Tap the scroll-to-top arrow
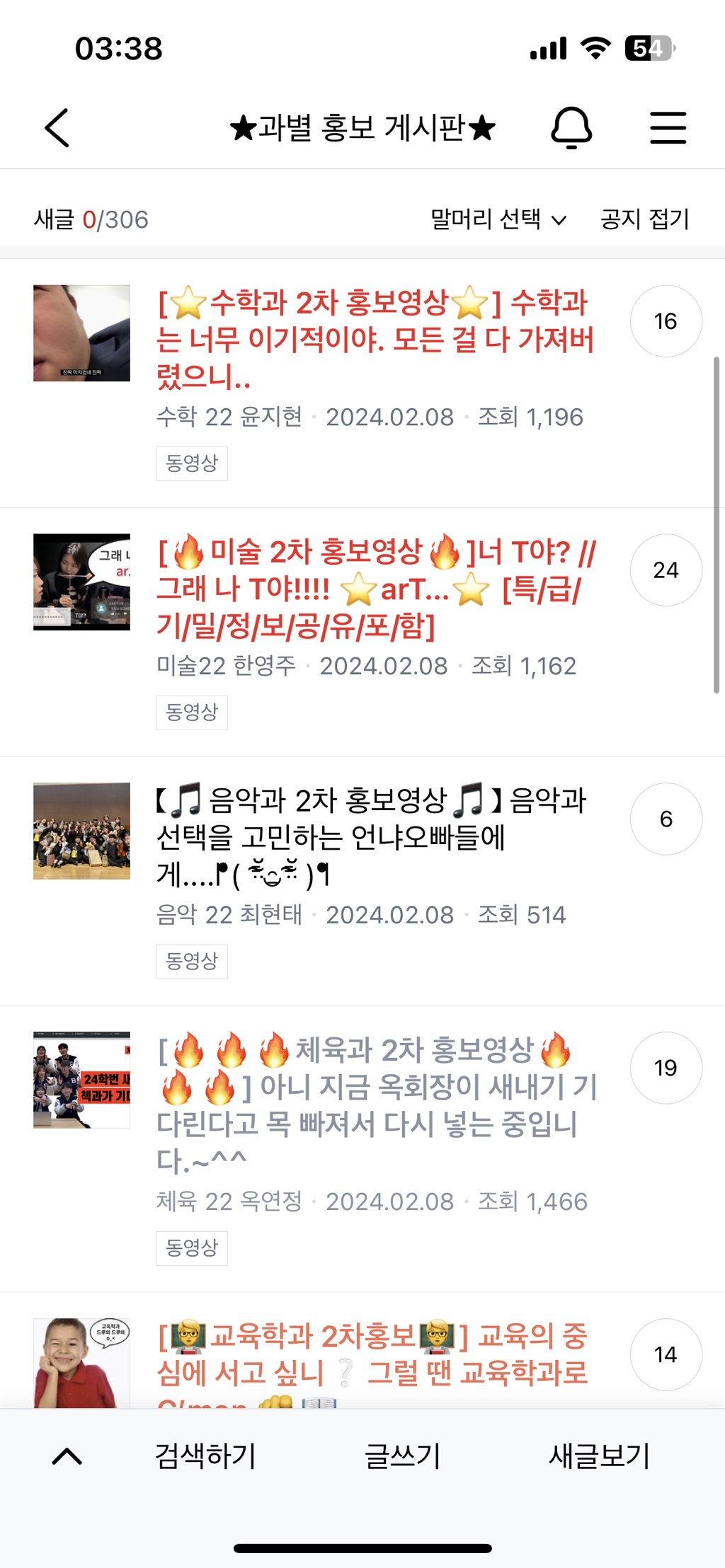This screenshot has height=1568, width=725. pyautogui.click(x=67, y=1456)
